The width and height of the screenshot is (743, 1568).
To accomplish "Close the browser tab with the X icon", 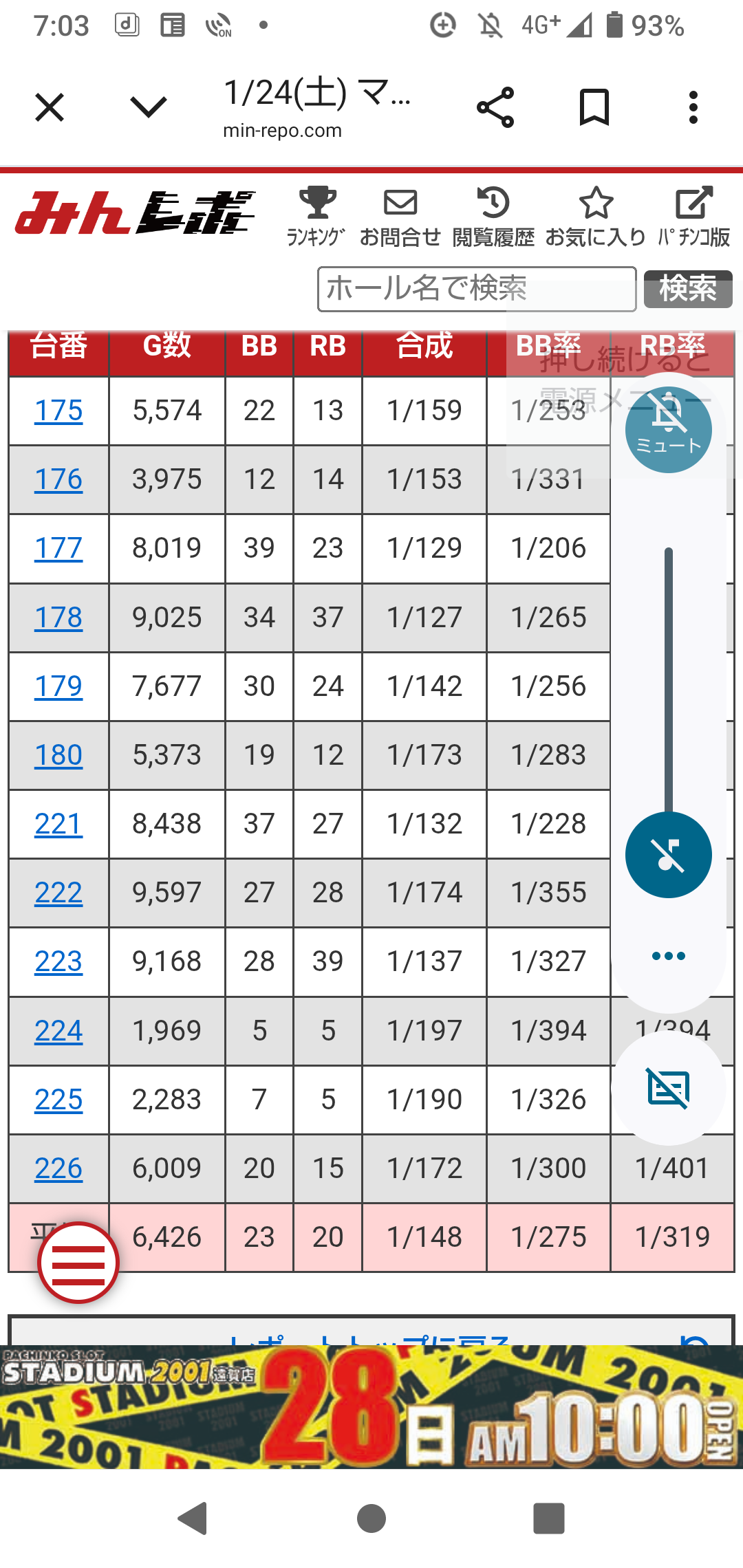I will tap(50, 108).
